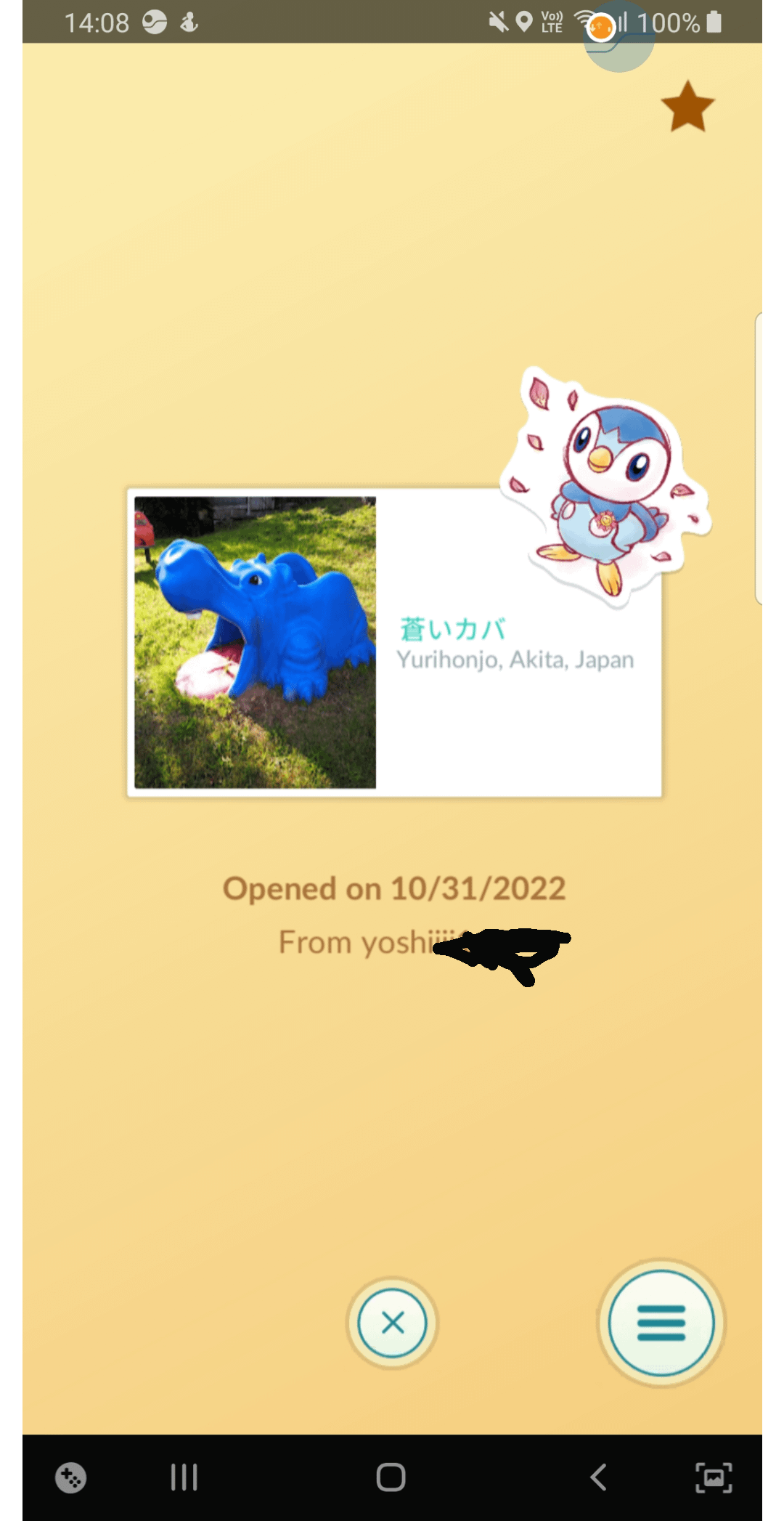This screenshot has width=784, height=1521.
Task: Take a screenshot with the capture icon
Action: 714,1477
